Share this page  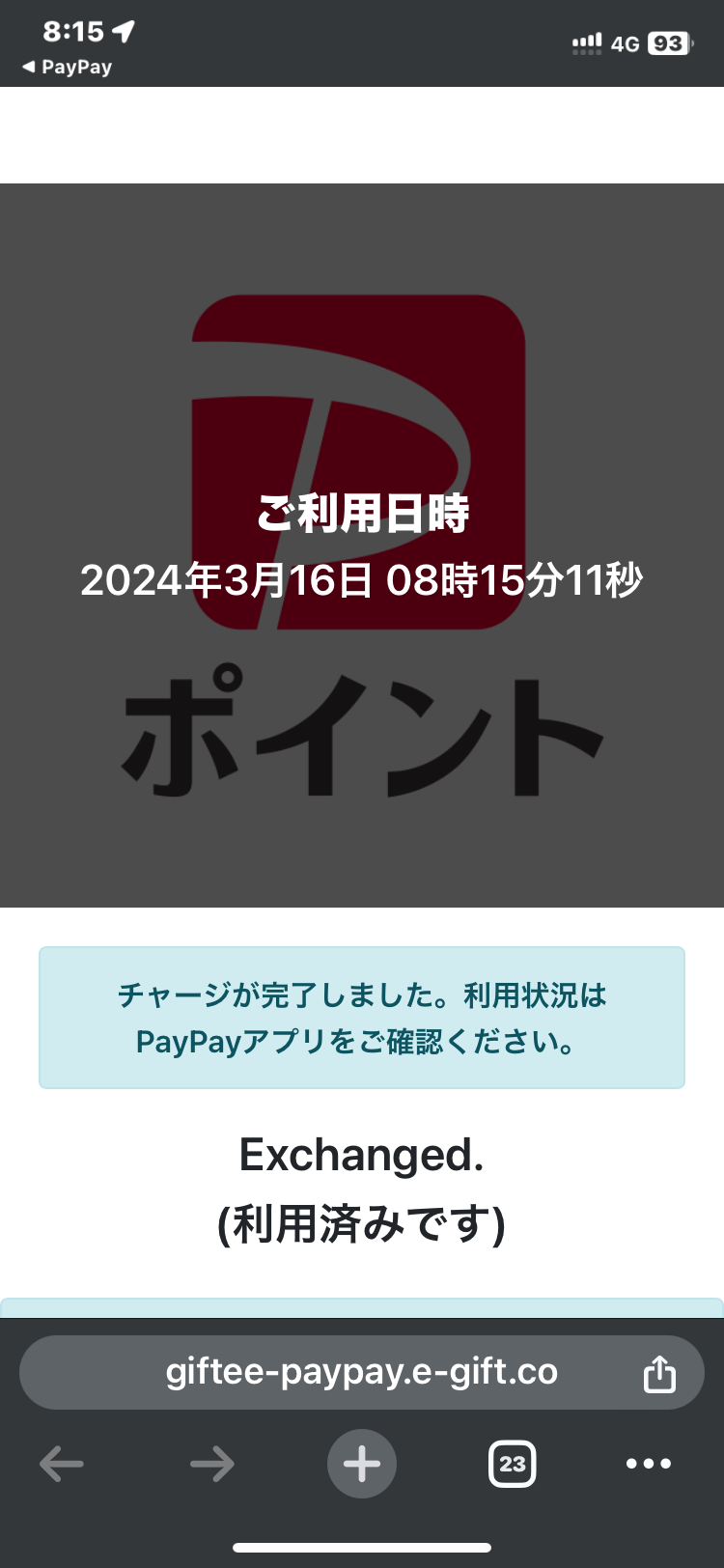(x=659, y=1373)
